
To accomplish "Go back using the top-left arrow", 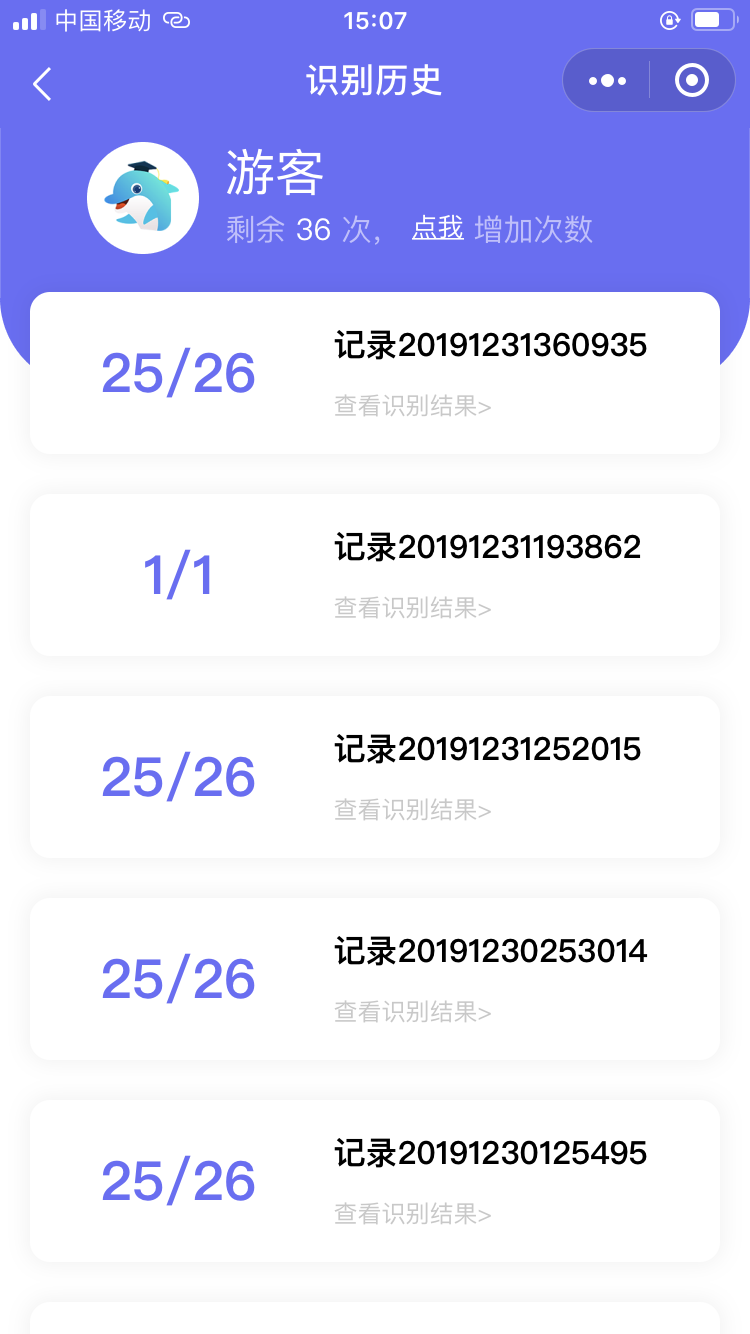I will coord(42,84).
